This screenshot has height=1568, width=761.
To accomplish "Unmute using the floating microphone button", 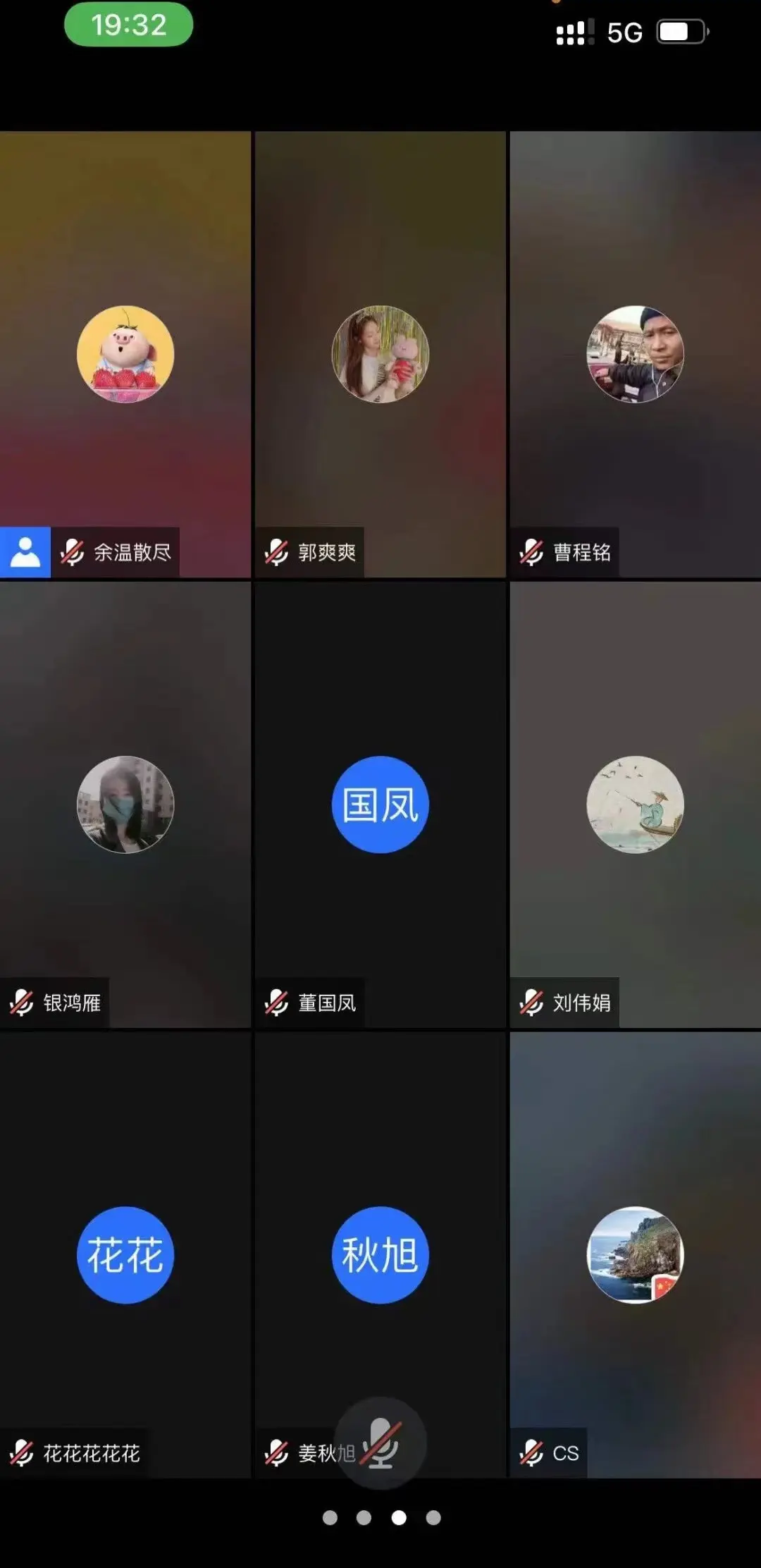I will [380, 1443].
